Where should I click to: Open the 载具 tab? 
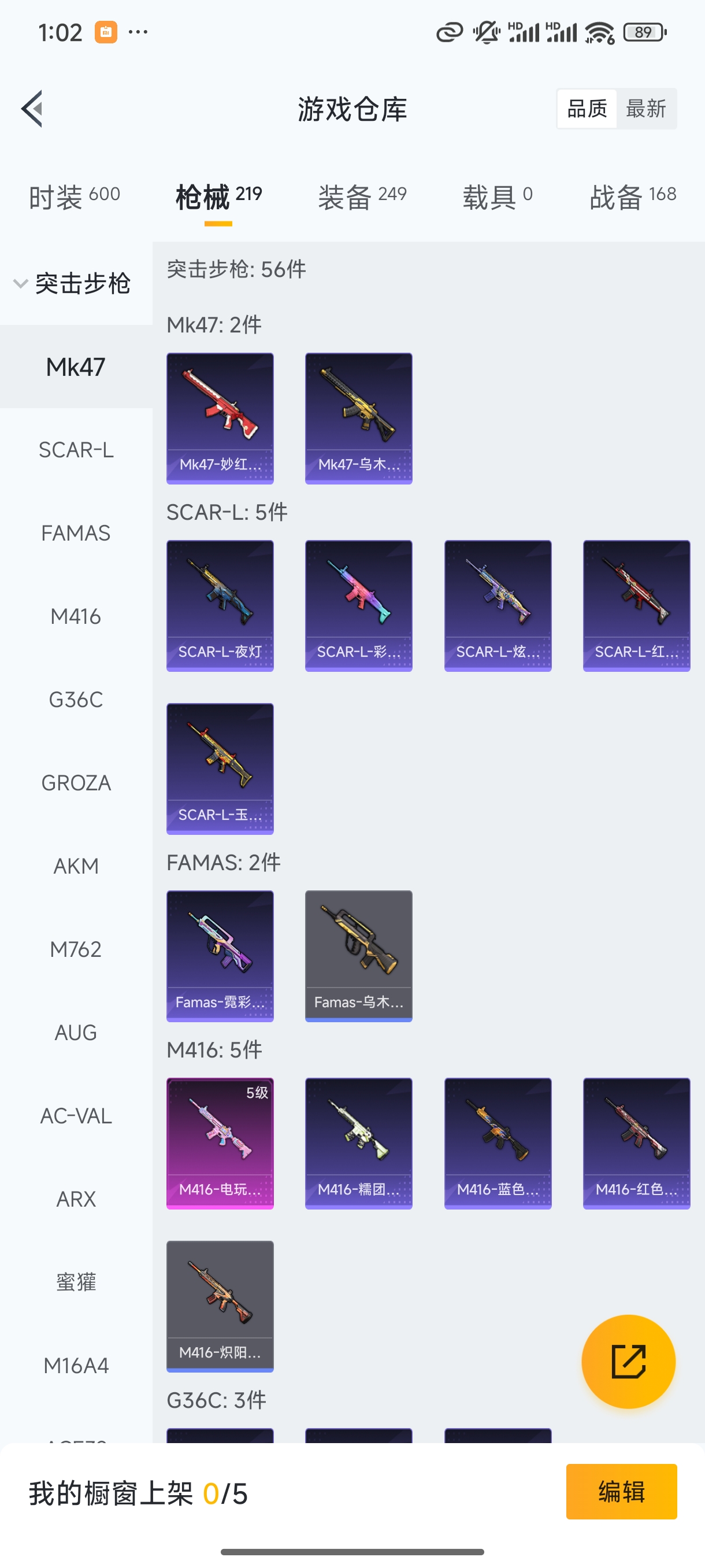497,197
